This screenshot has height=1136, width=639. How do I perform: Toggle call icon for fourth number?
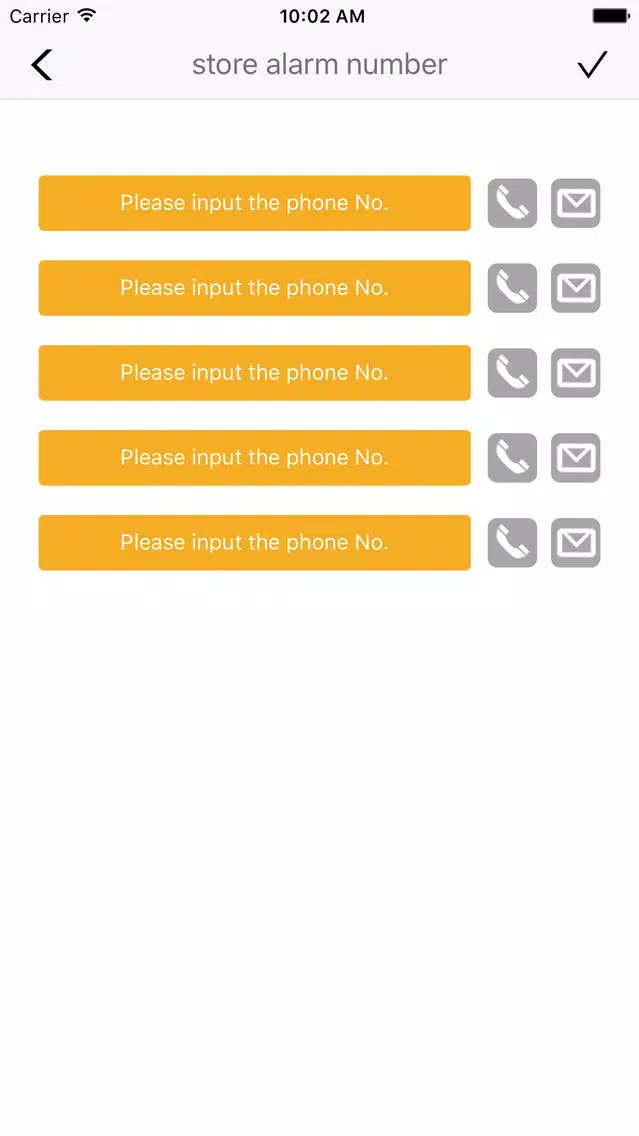click(512, 459)
